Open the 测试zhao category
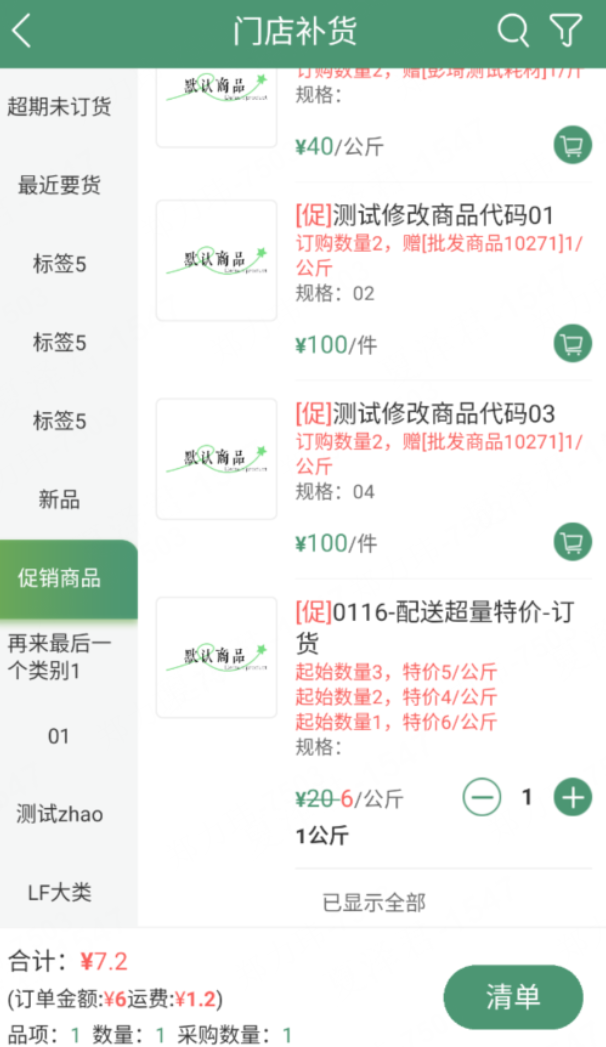606x1047 pixels. (x=59, y=814)
